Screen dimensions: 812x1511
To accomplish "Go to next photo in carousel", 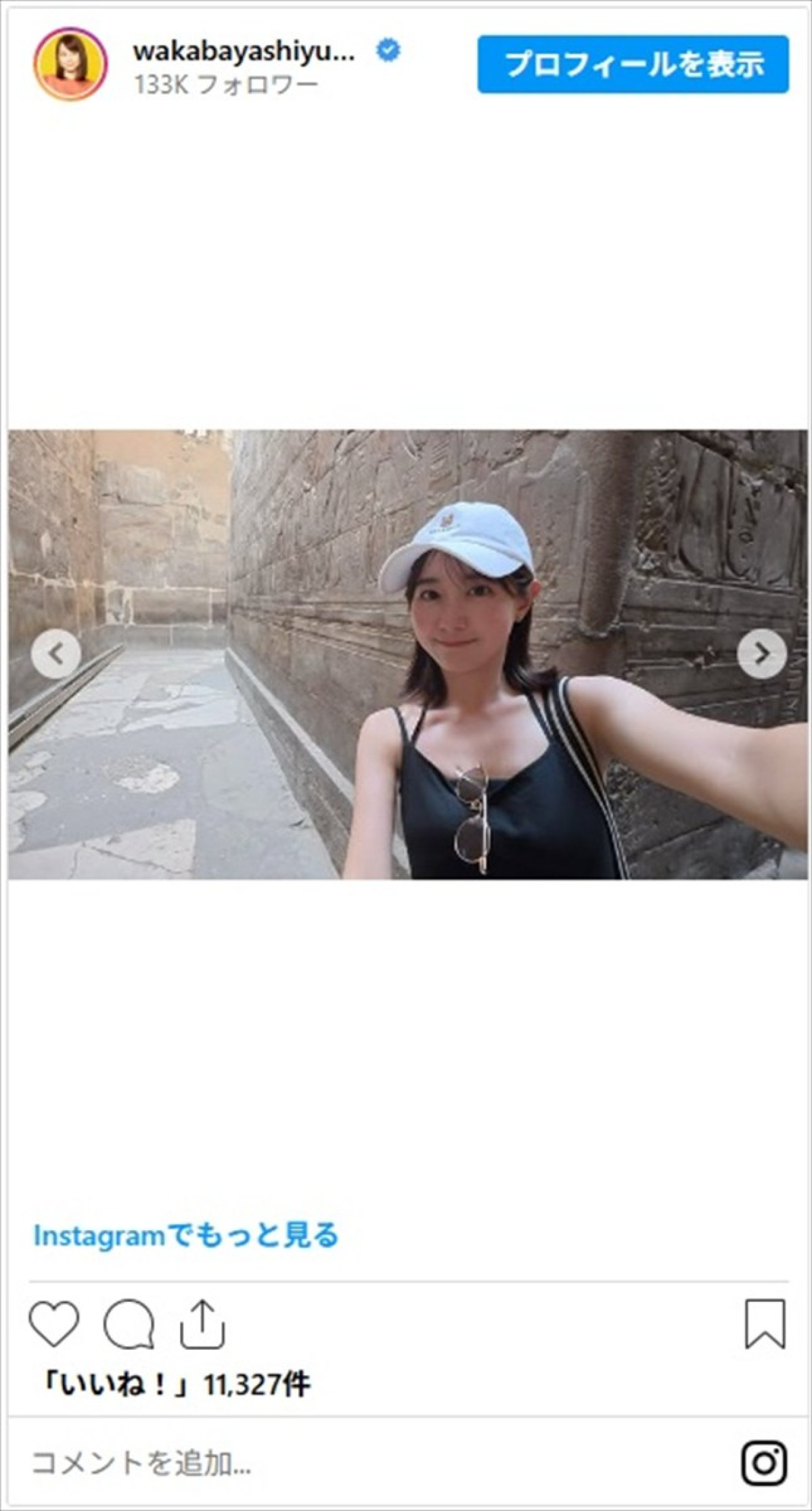I will (x=761, y=654).
